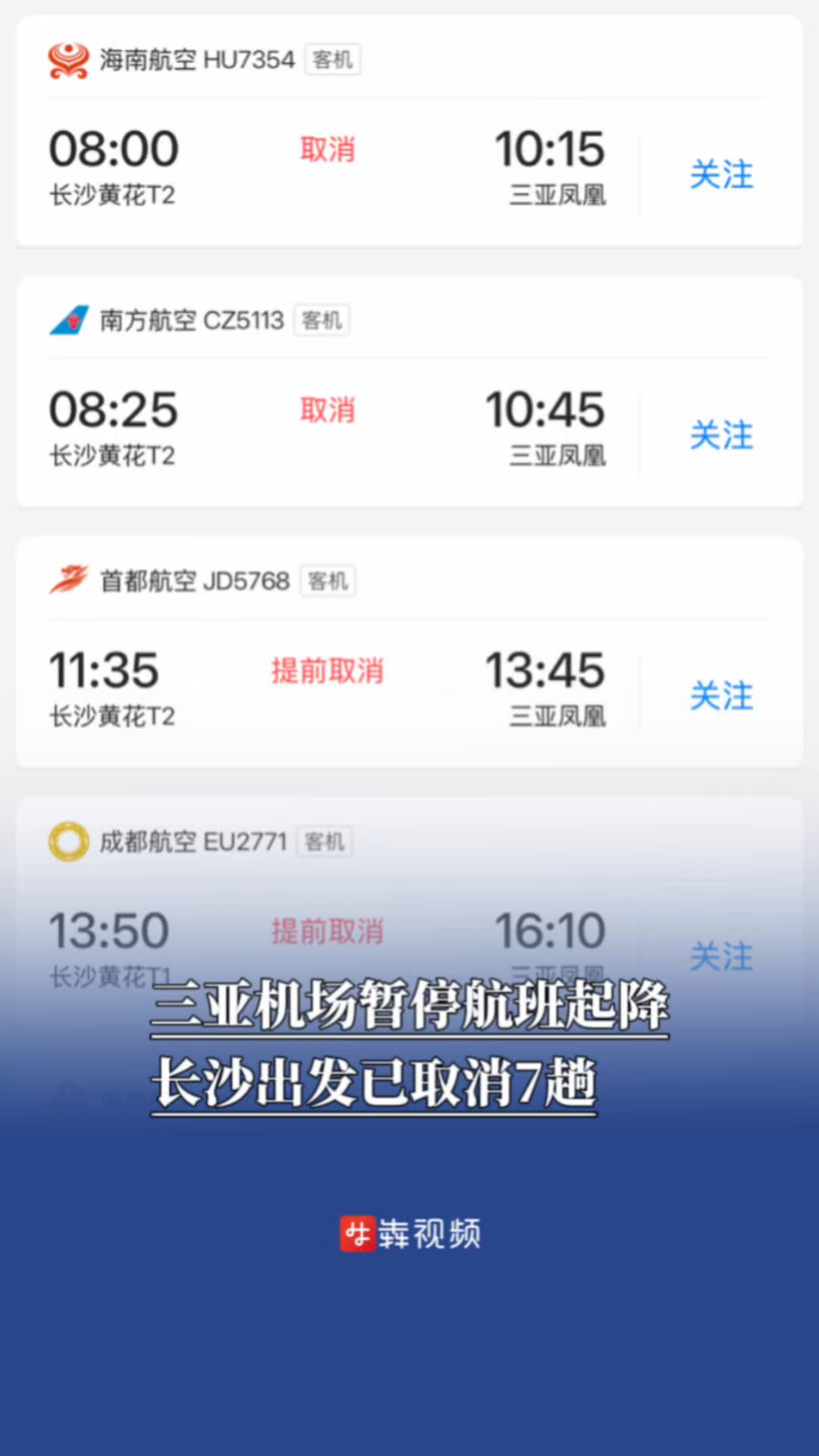This screenshot has width=819, height=1456.
Task: Click the Hainan Airlines logo icon
Action: 69,60
